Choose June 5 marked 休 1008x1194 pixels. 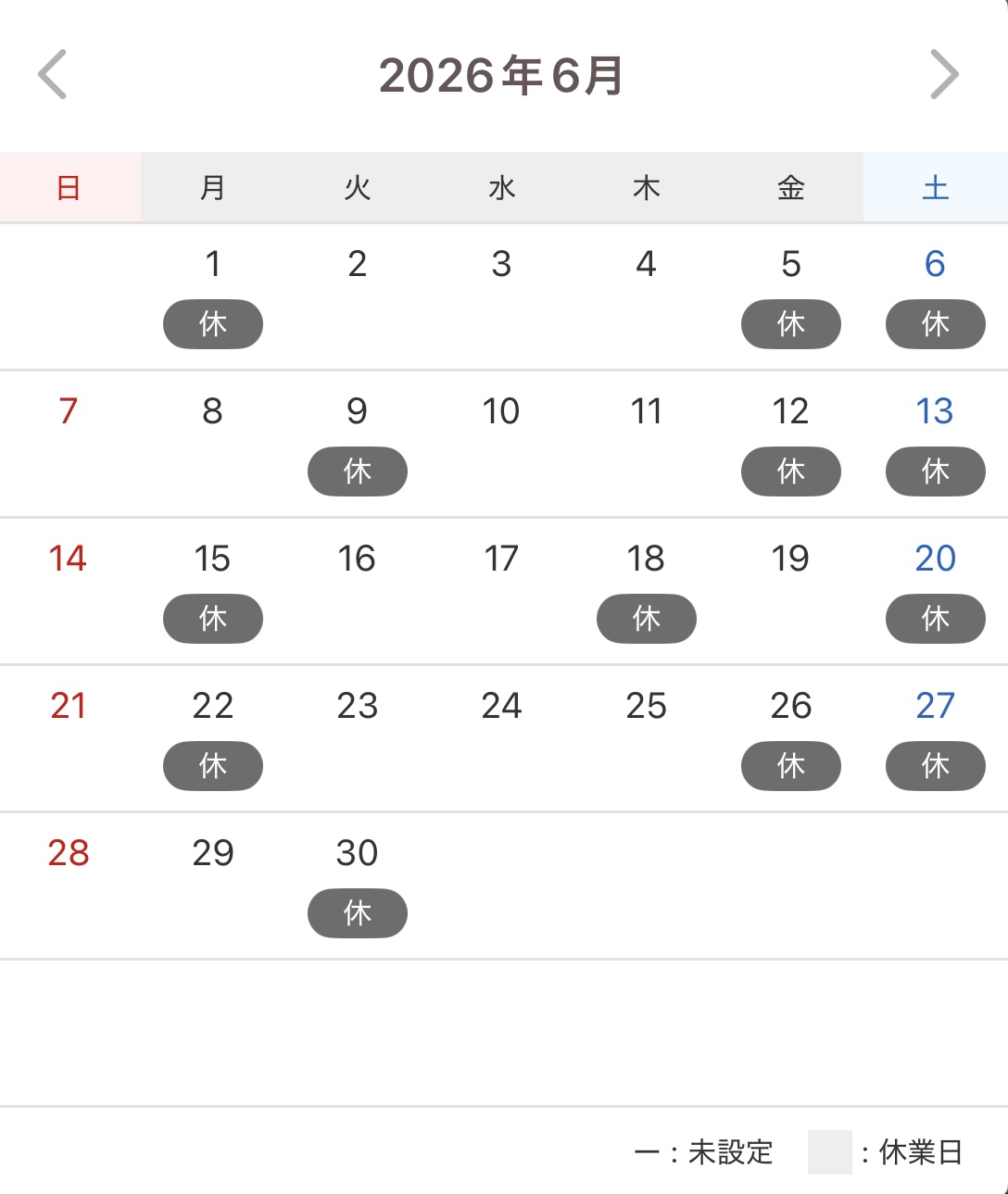[790, 295]
